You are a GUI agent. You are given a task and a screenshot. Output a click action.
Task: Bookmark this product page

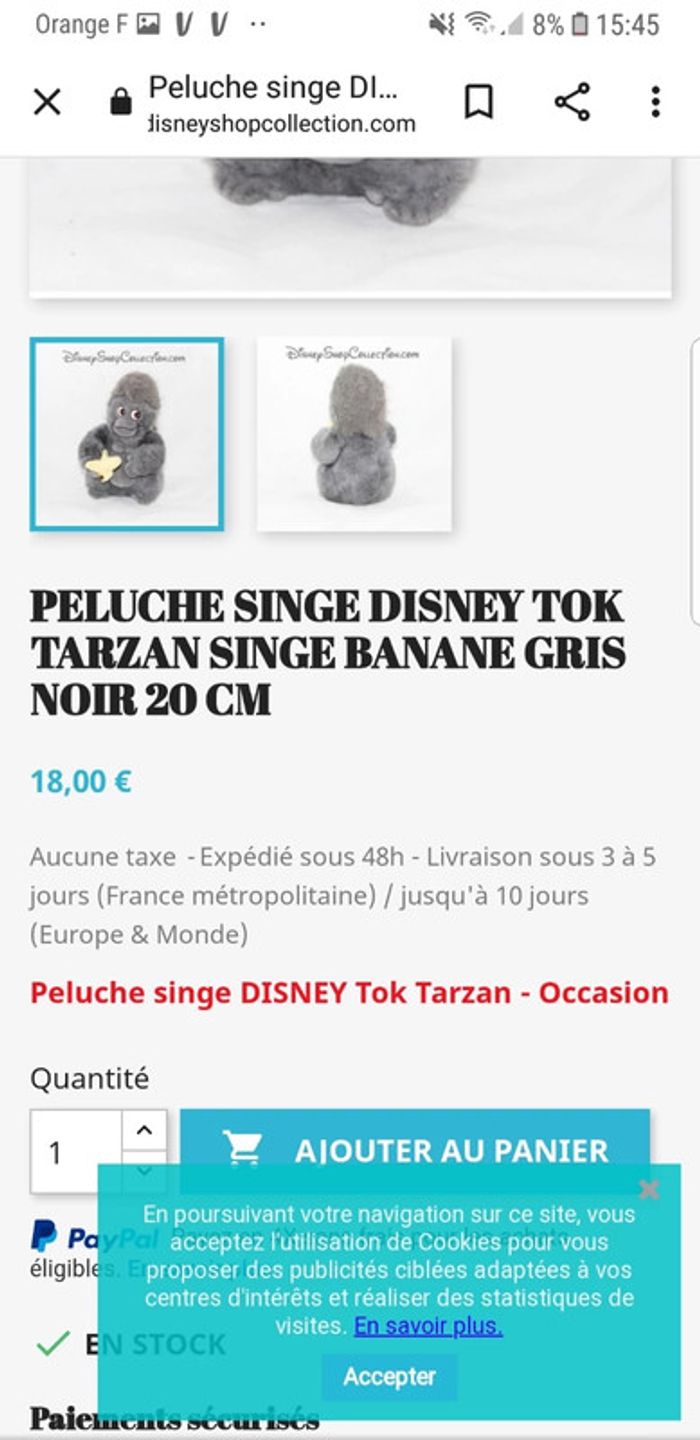click(x=479, y=102)
